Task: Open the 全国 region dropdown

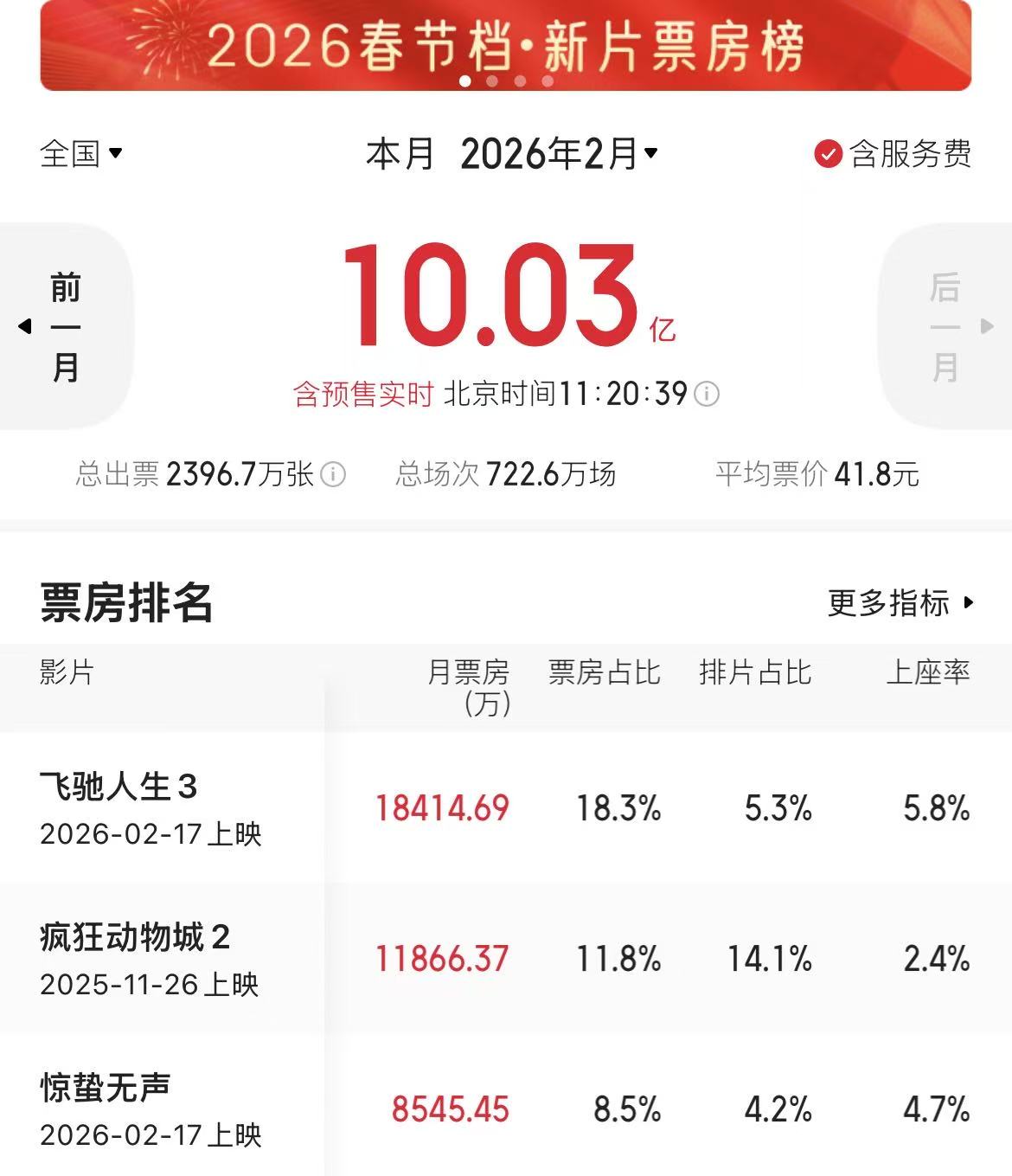Action: tap(81, 154)
